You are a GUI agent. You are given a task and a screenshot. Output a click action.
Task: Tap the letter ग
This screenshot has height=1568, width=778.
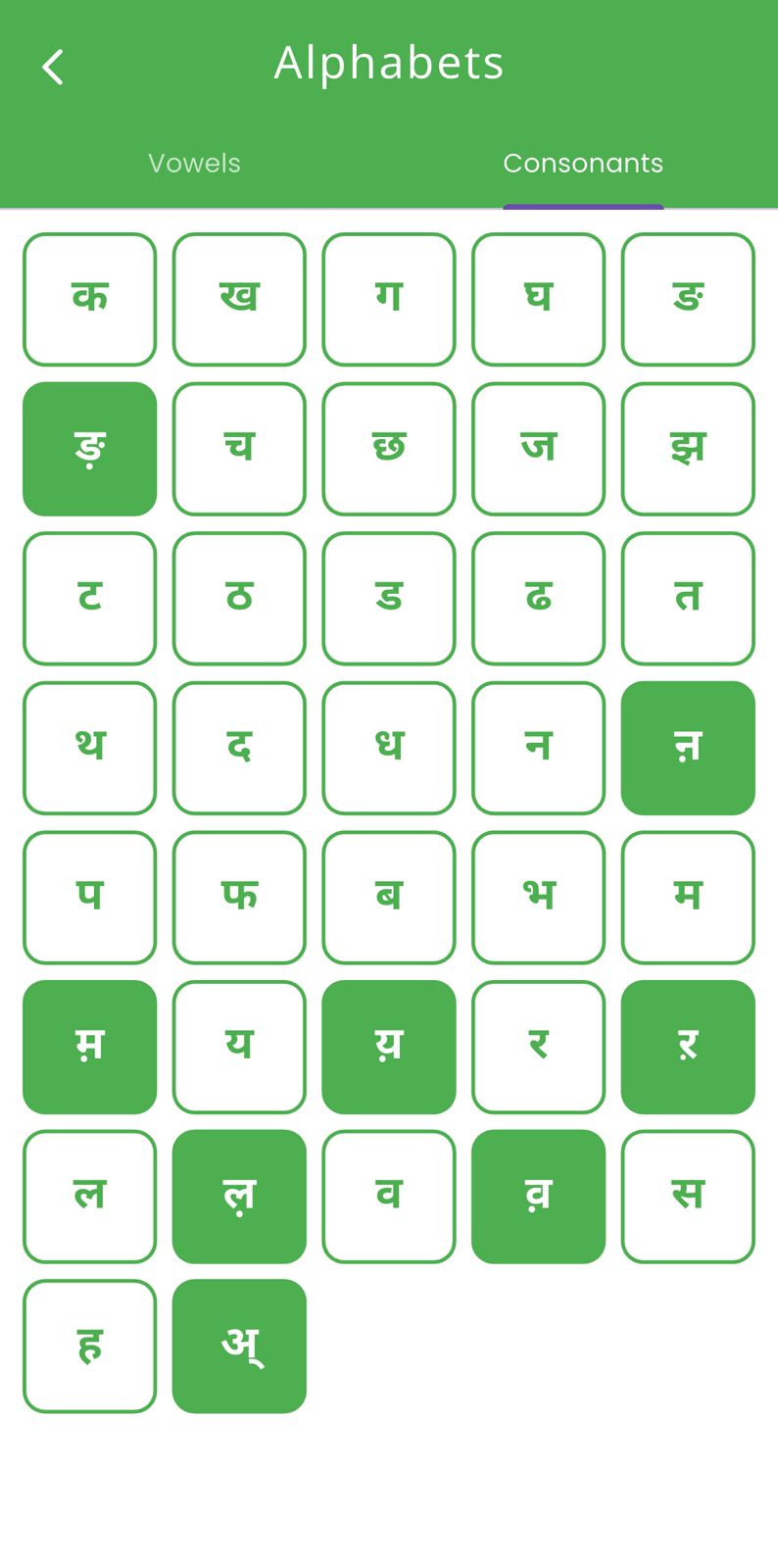[389, 299]
